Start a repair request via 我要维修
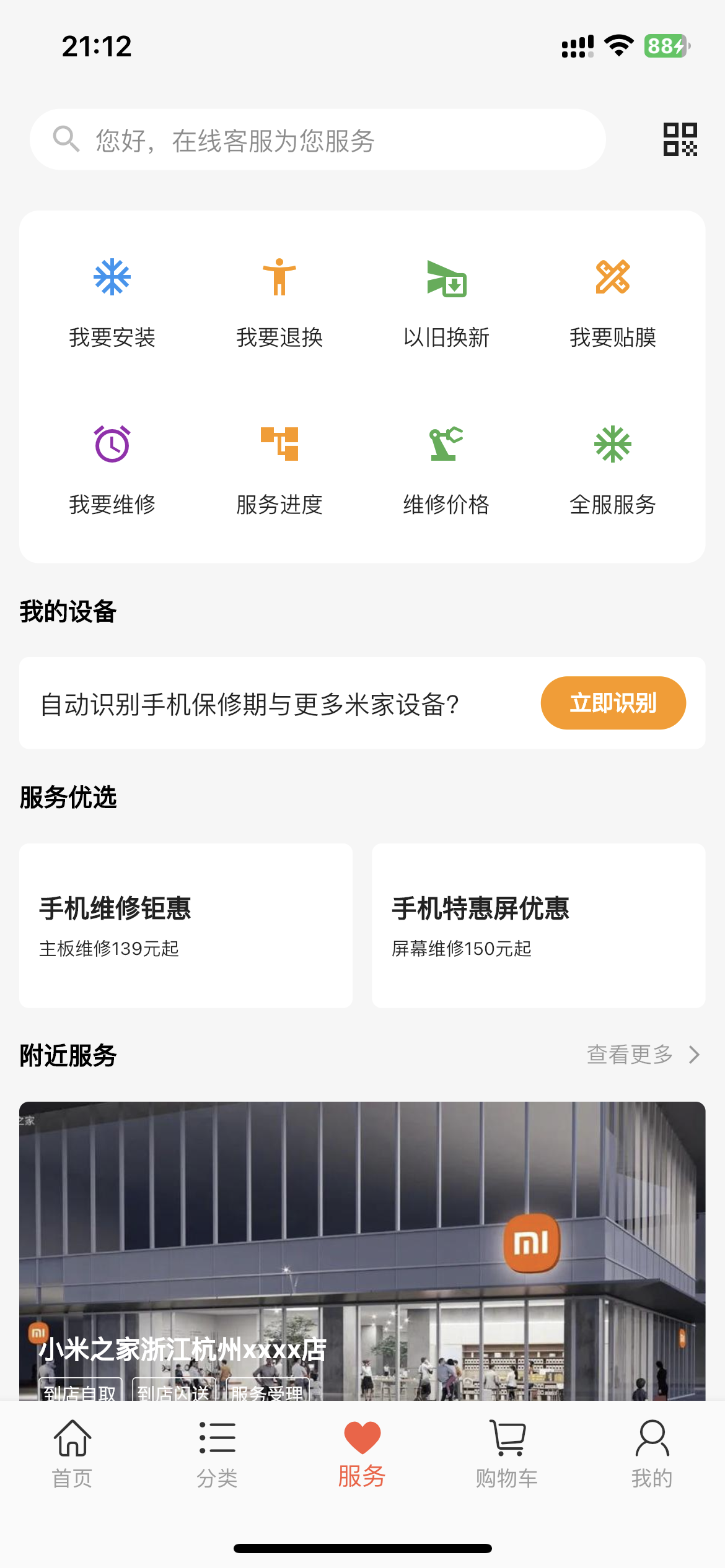 (112, 471)
